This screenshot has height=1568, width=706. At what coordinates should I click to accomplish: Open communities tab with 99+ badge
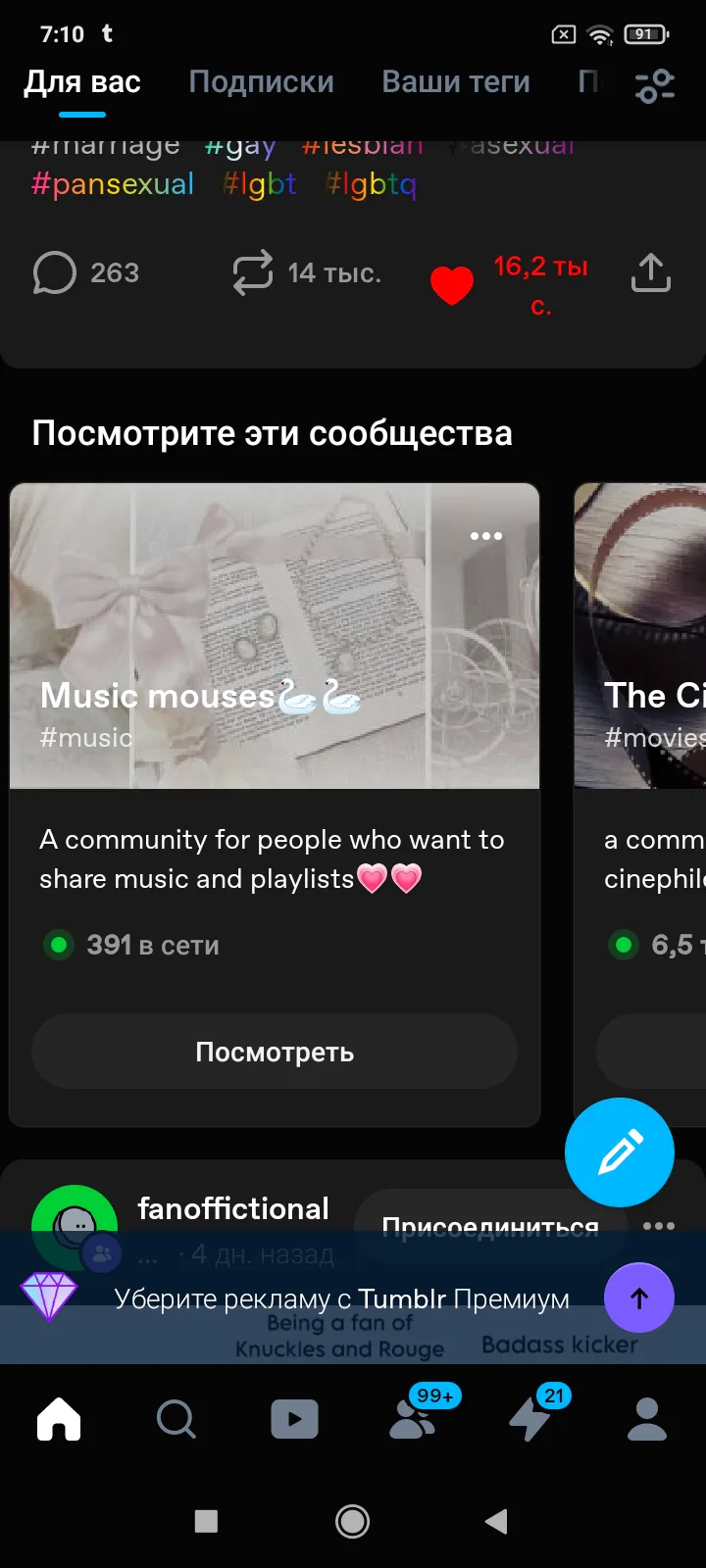[x=413, y=1418]
